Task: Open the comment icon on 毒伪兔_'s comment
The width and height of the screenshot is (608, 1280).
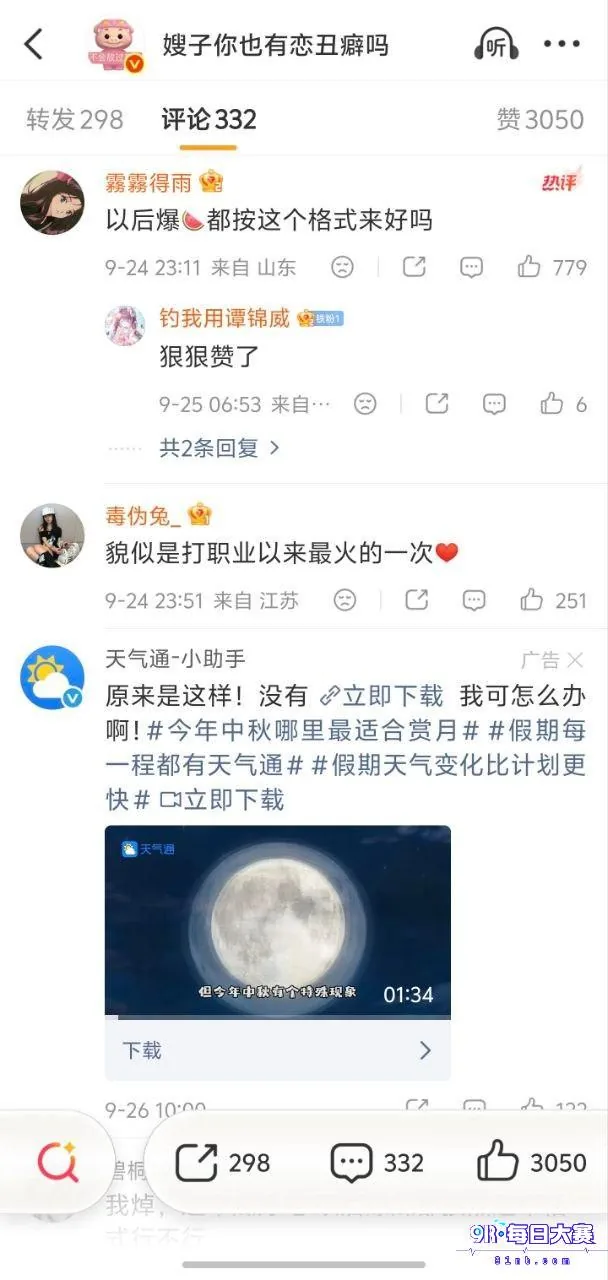Action: pos(471,600)
